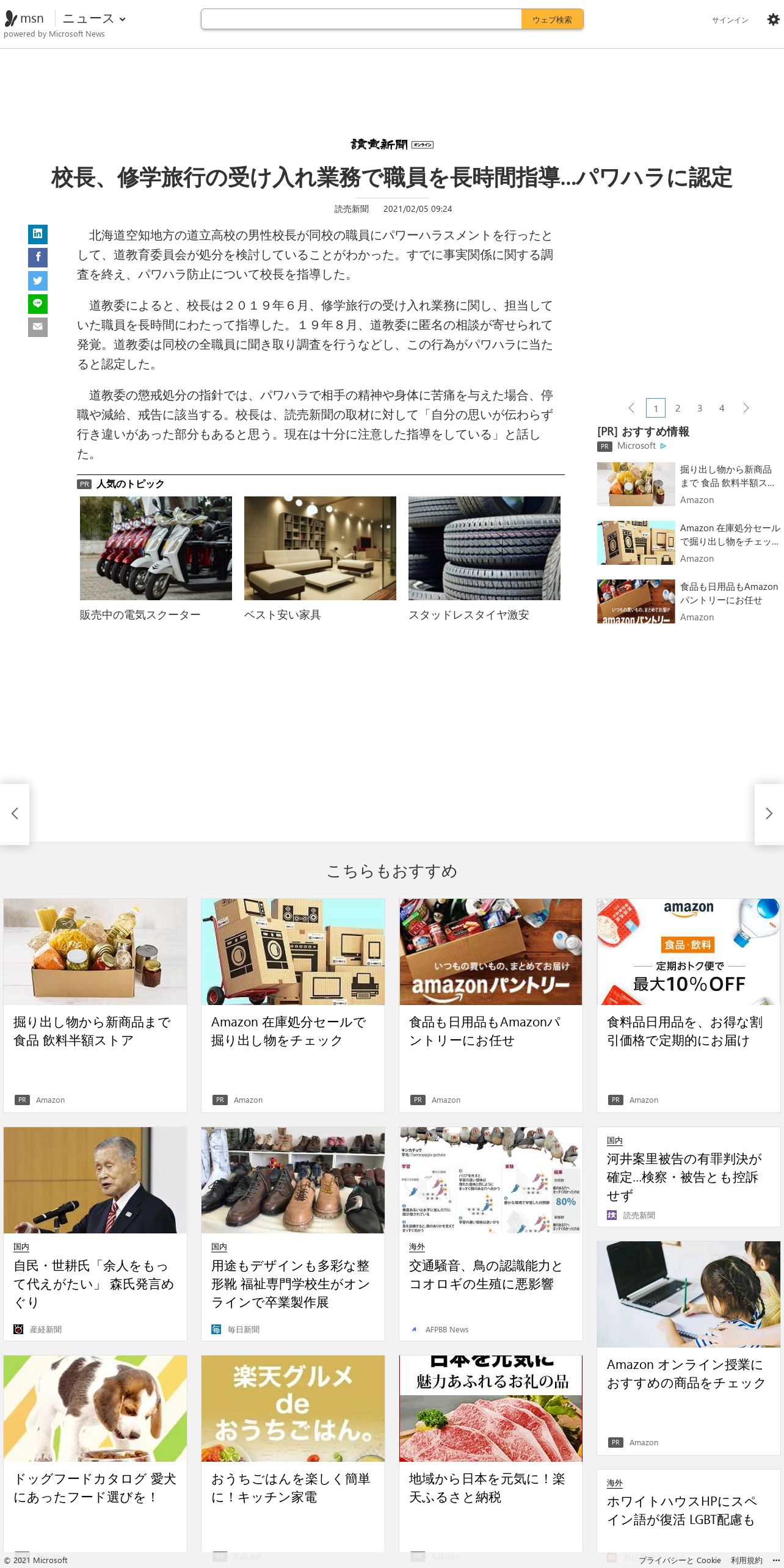Share article via LINE
This screenshot has width=784, height=1568.
38,303
